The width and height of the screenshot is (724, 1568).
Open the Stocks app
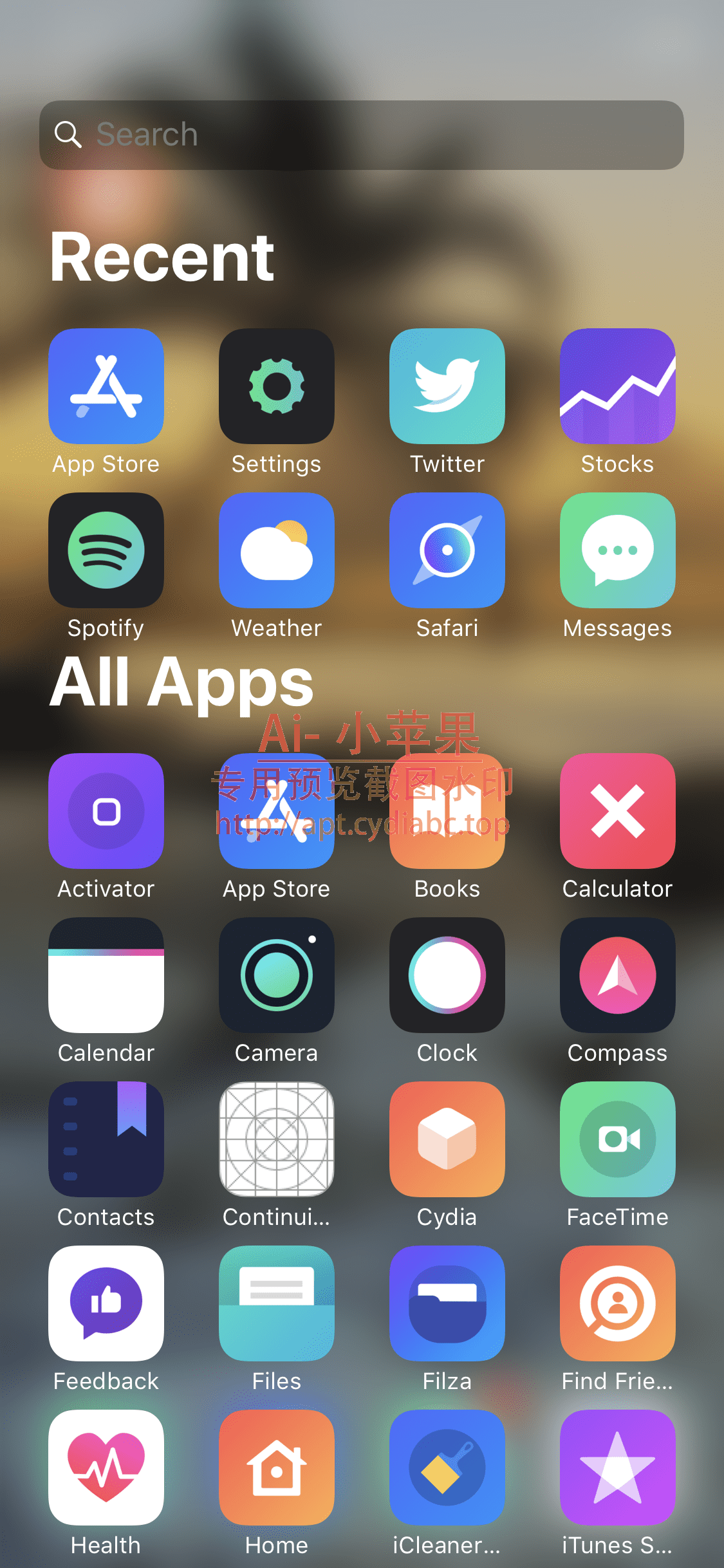618,386
